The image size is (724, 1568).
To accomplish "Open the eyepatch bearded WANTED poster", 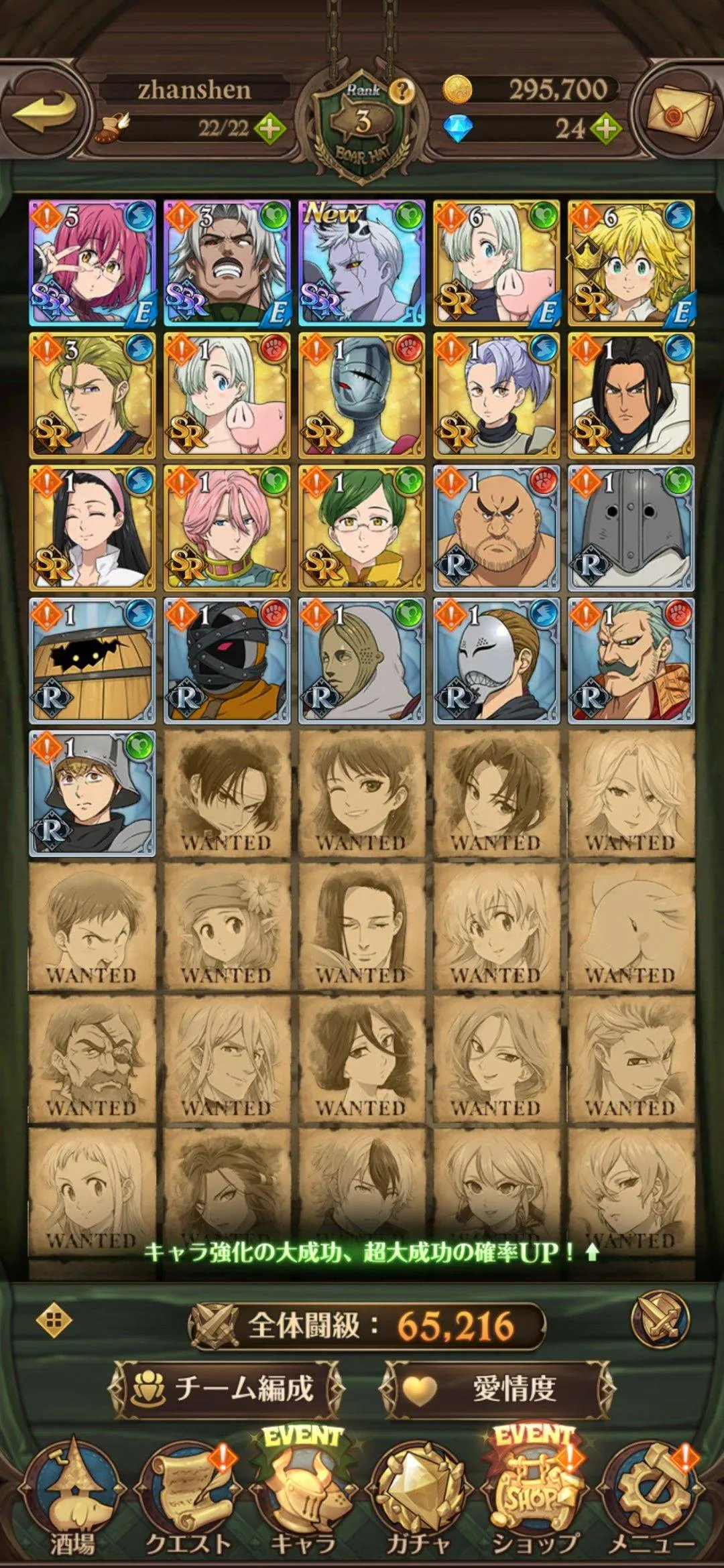I will point(92,1059).
